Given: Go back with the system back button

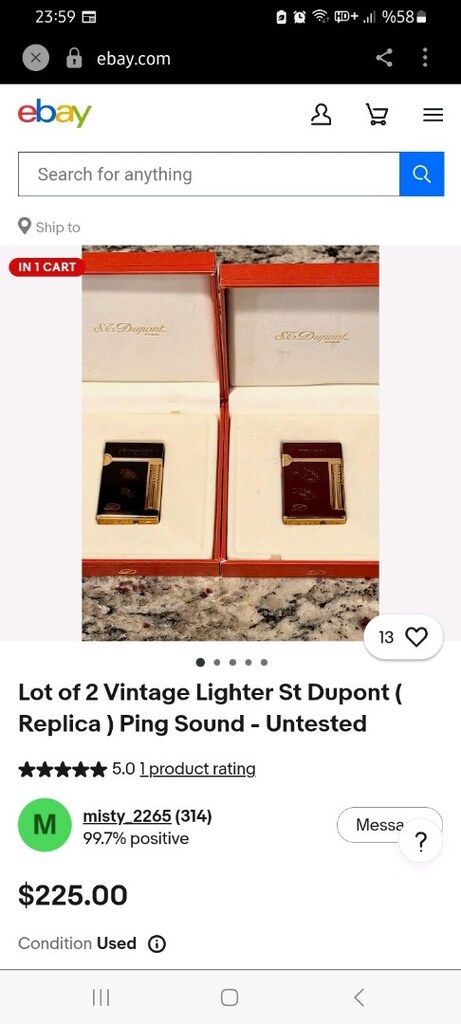Looking at the screenshot, I should (358, 997).
